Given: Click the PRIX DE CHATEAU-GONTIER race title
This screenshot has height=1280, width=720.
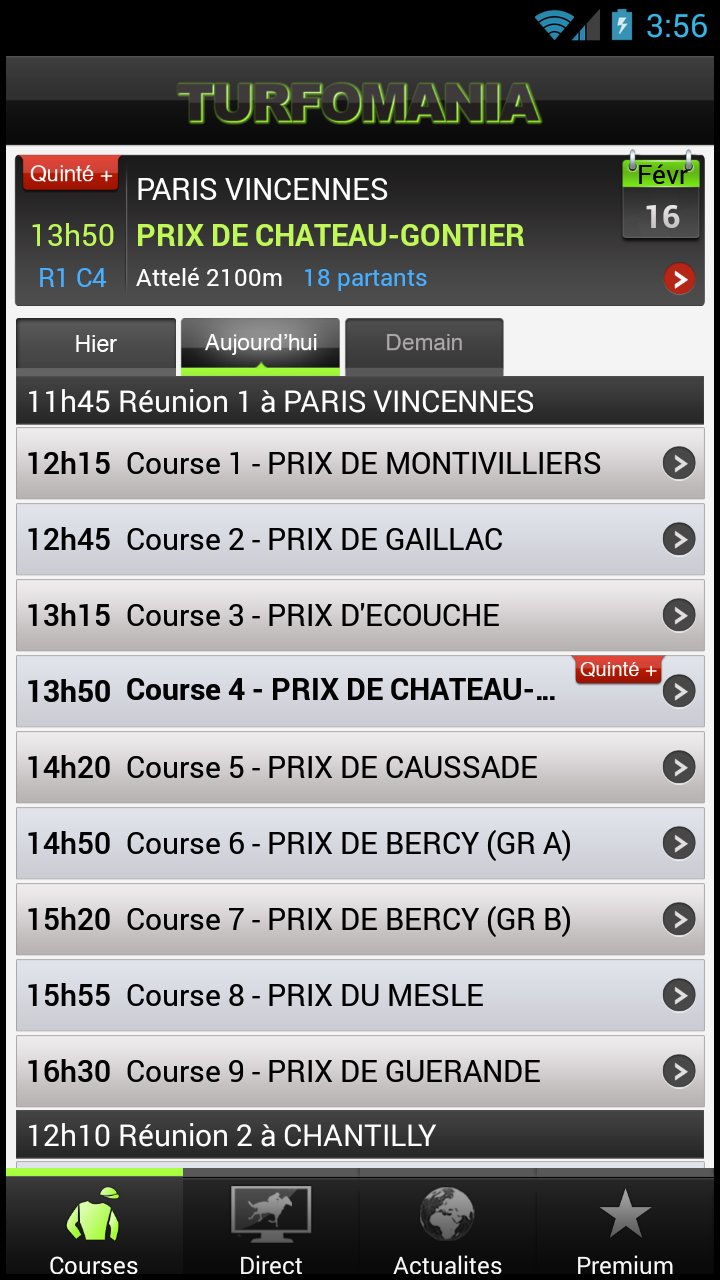Looking at the screenshot, I should click(x=330, y=235).
